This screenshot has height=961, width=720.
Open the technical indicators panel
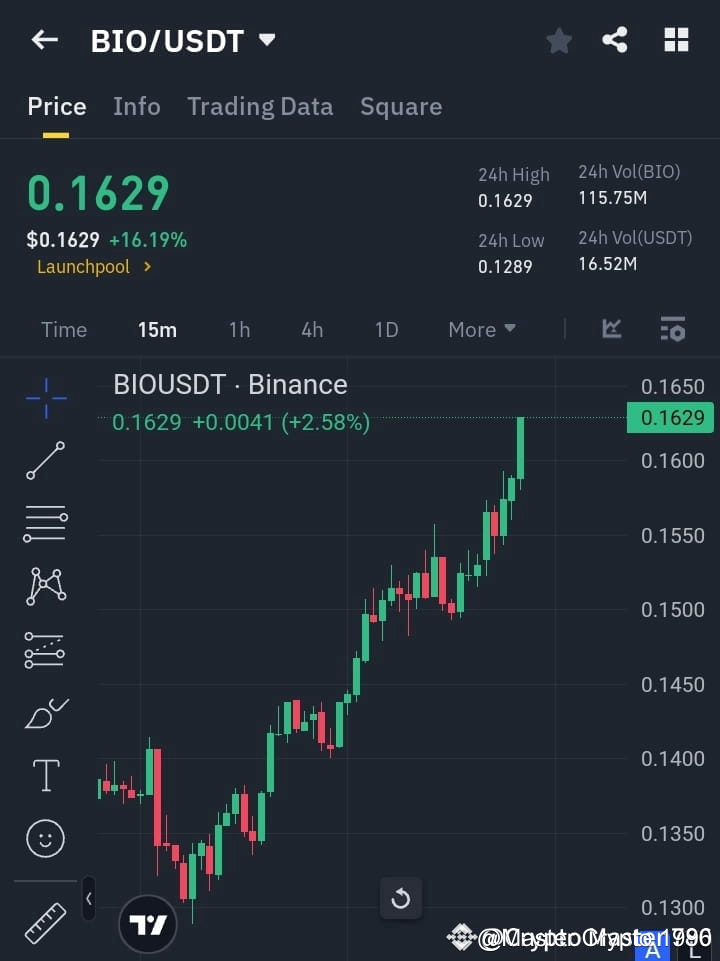coord(611,329)
